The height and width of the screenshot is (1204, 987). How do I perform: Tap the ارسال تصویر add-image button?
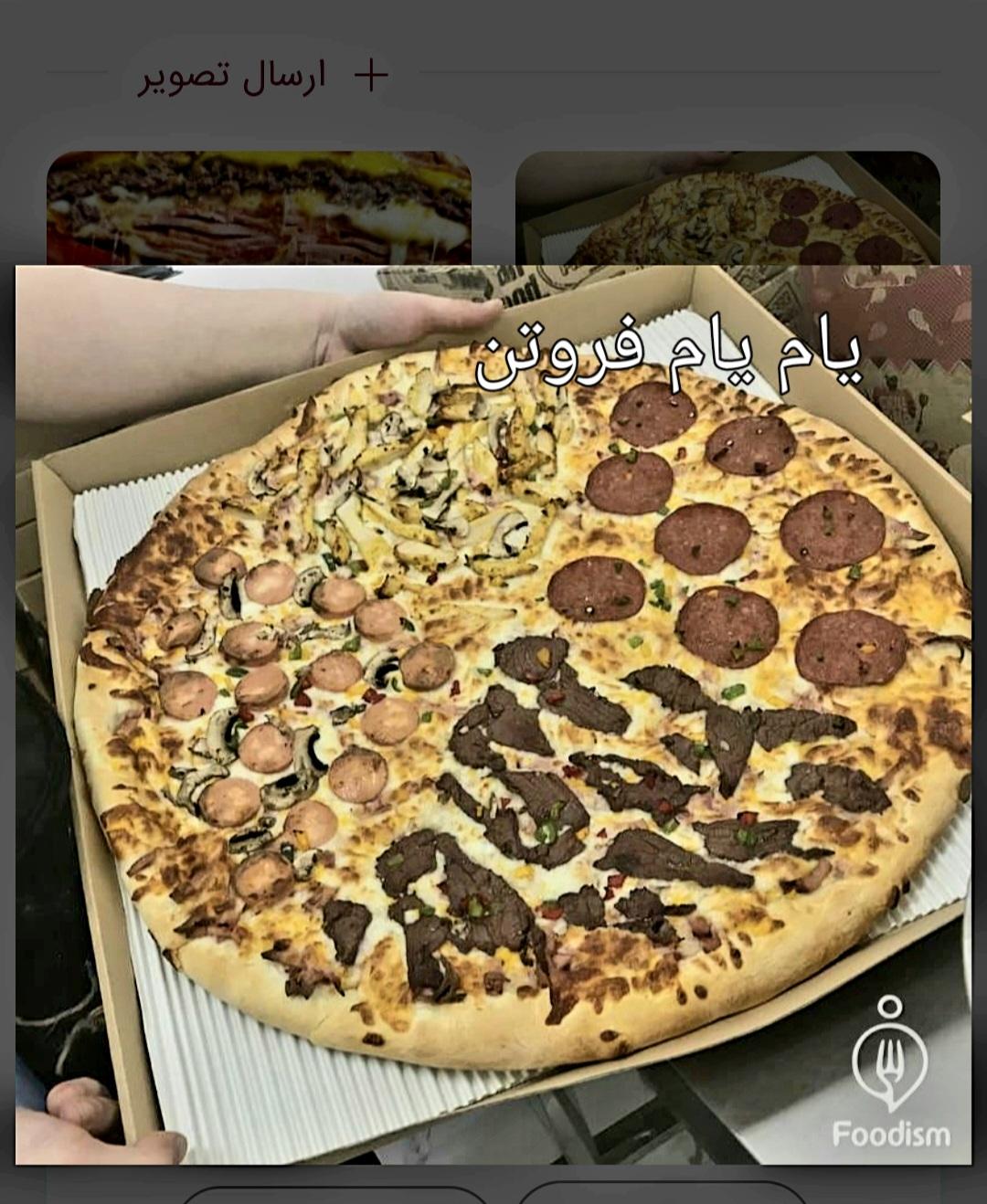pyautogui.click(x=263, y=75)
